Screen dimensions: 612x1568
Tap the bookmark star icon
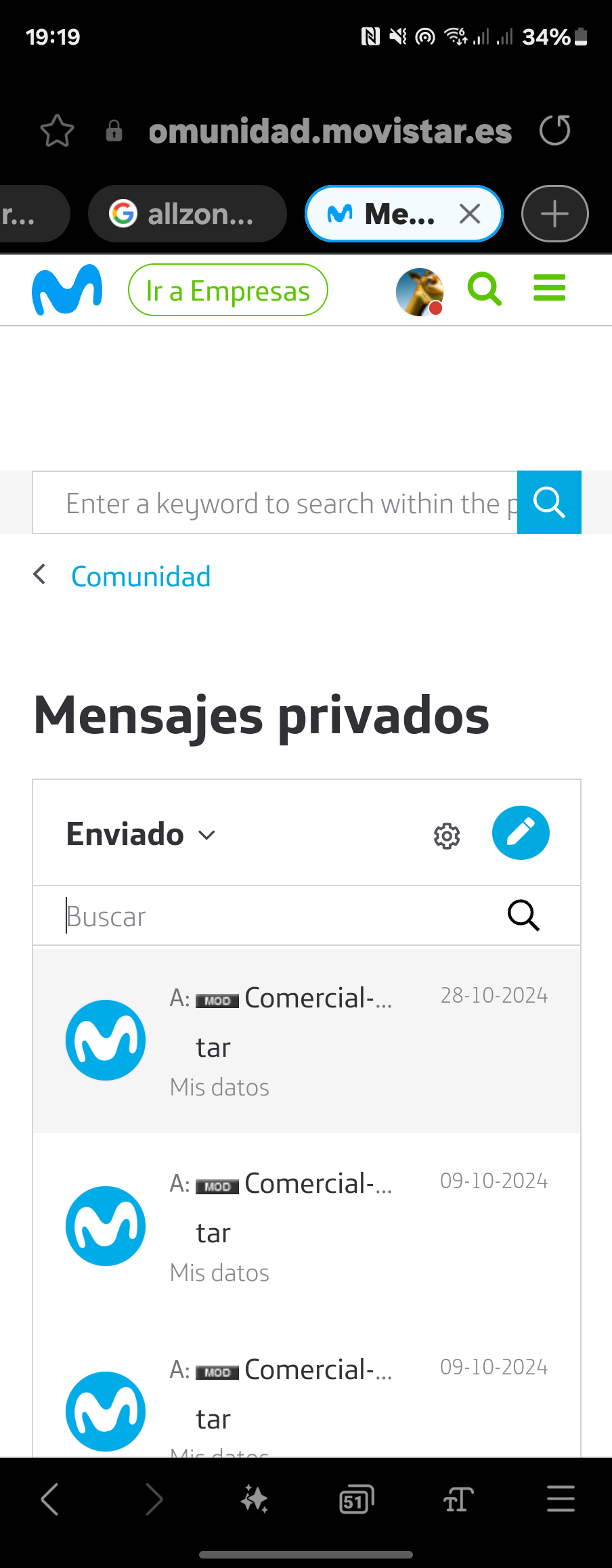tap(57, 131)
